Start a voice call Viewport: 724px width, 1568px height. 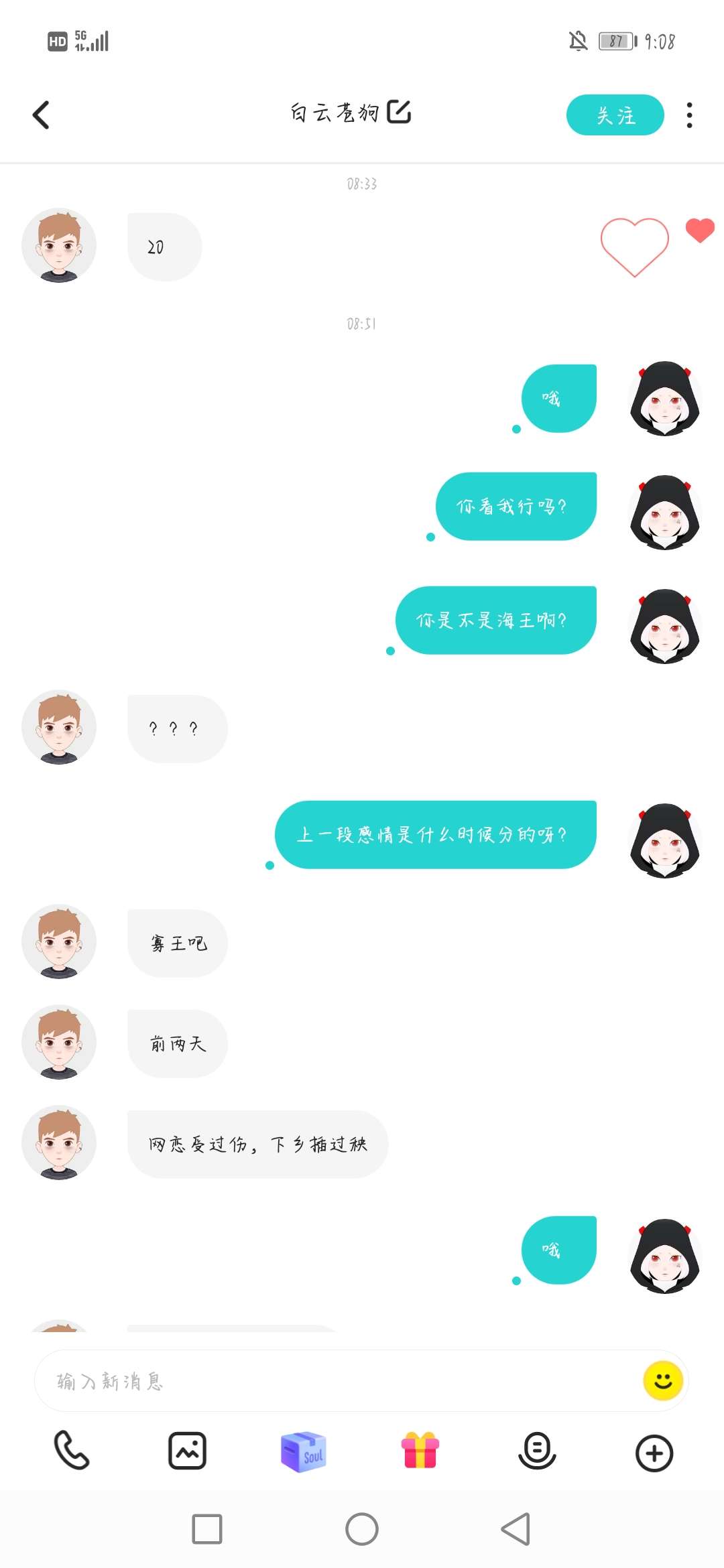point(71,1451)
